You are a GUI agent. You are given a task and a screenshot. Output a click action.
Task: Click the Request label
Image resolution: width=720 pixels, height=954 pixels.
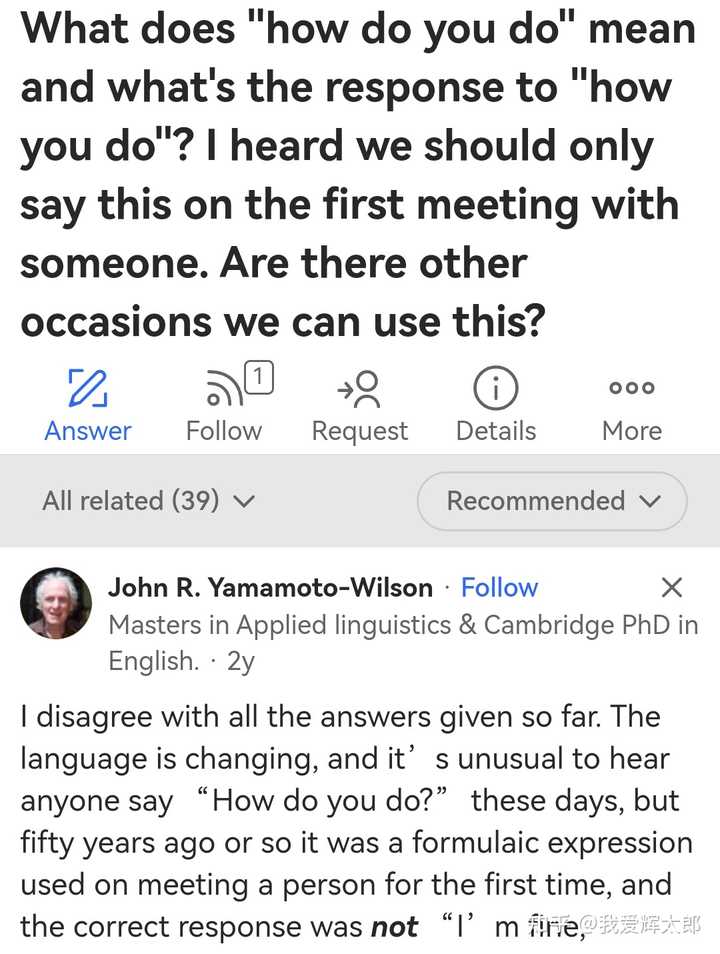[359, 430]
